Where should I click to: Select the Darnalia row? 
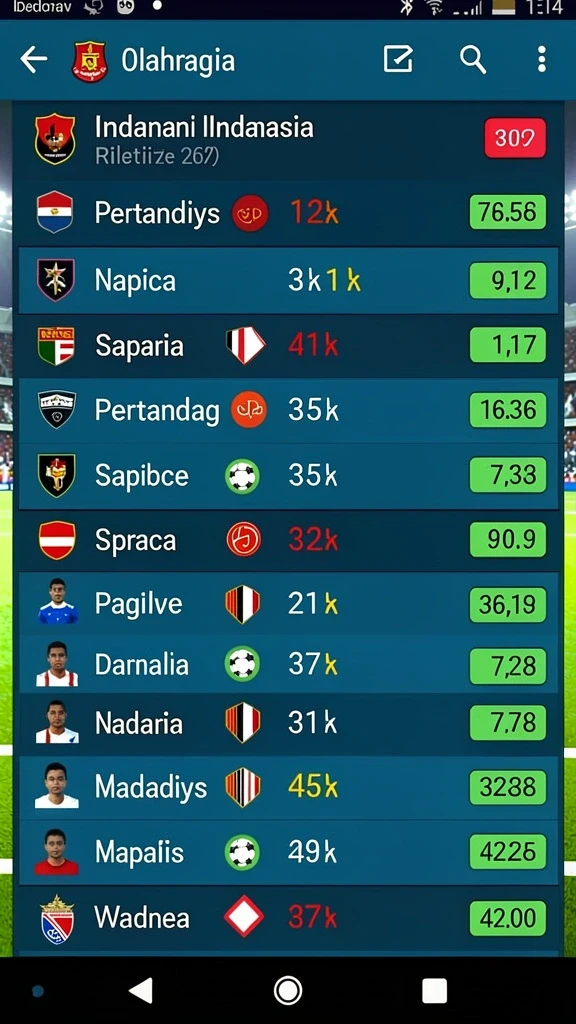(x=288, y=665)
